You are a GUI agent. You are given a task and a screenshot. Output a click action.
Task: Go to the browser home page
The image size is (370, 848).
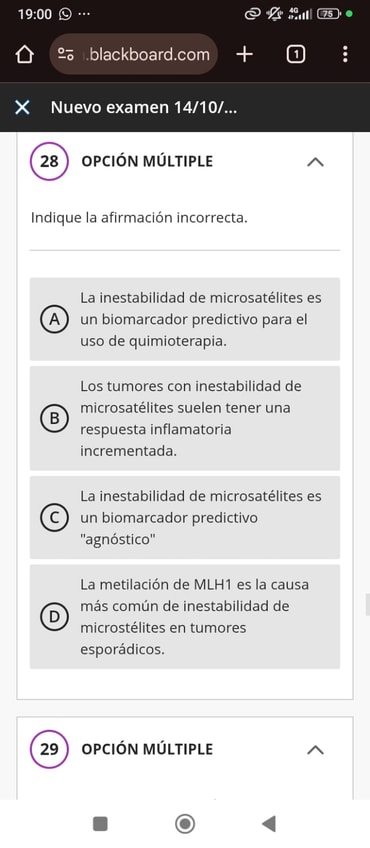[24, 54]
